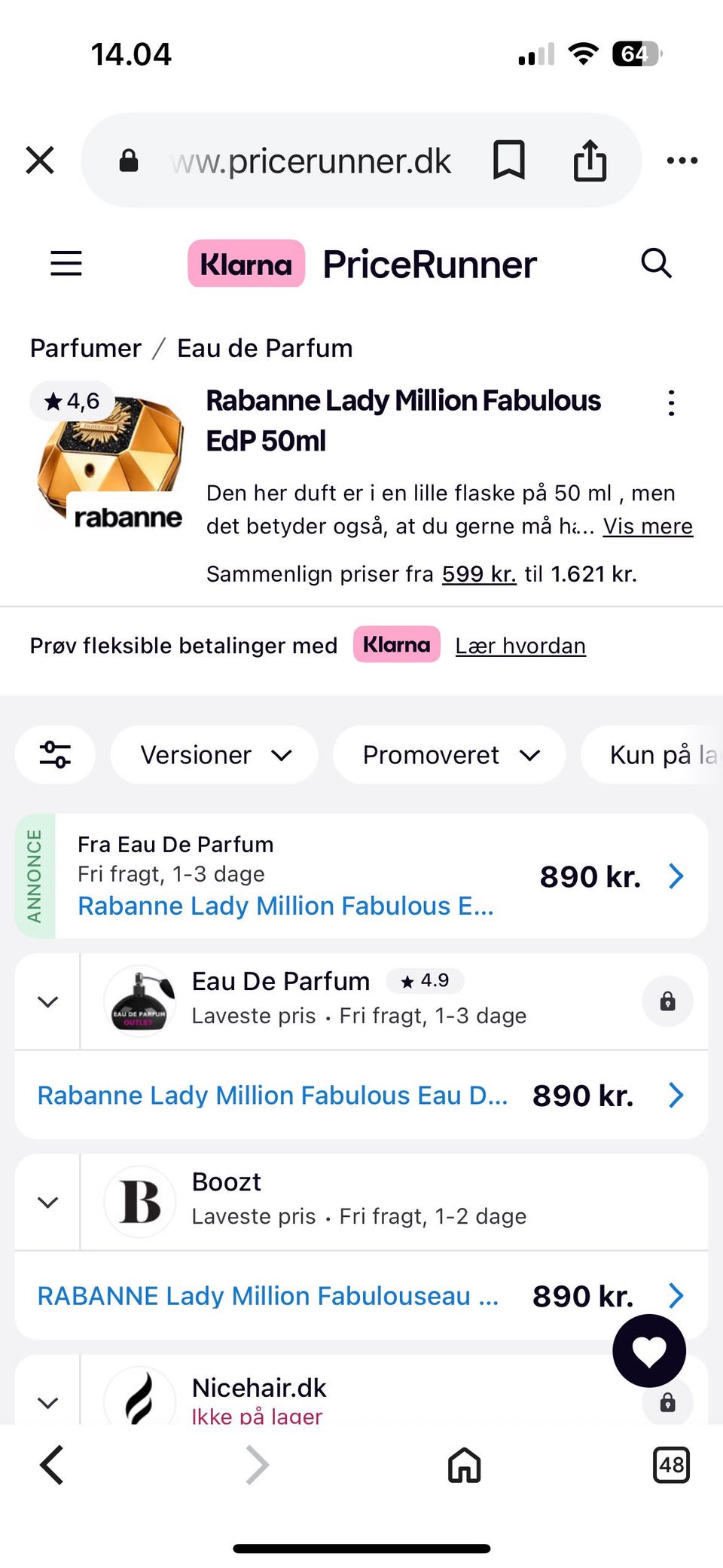Viewport: 723px width, 1568px height.
Task: Open the Promoveret dropdown
Action: point(449,754)
